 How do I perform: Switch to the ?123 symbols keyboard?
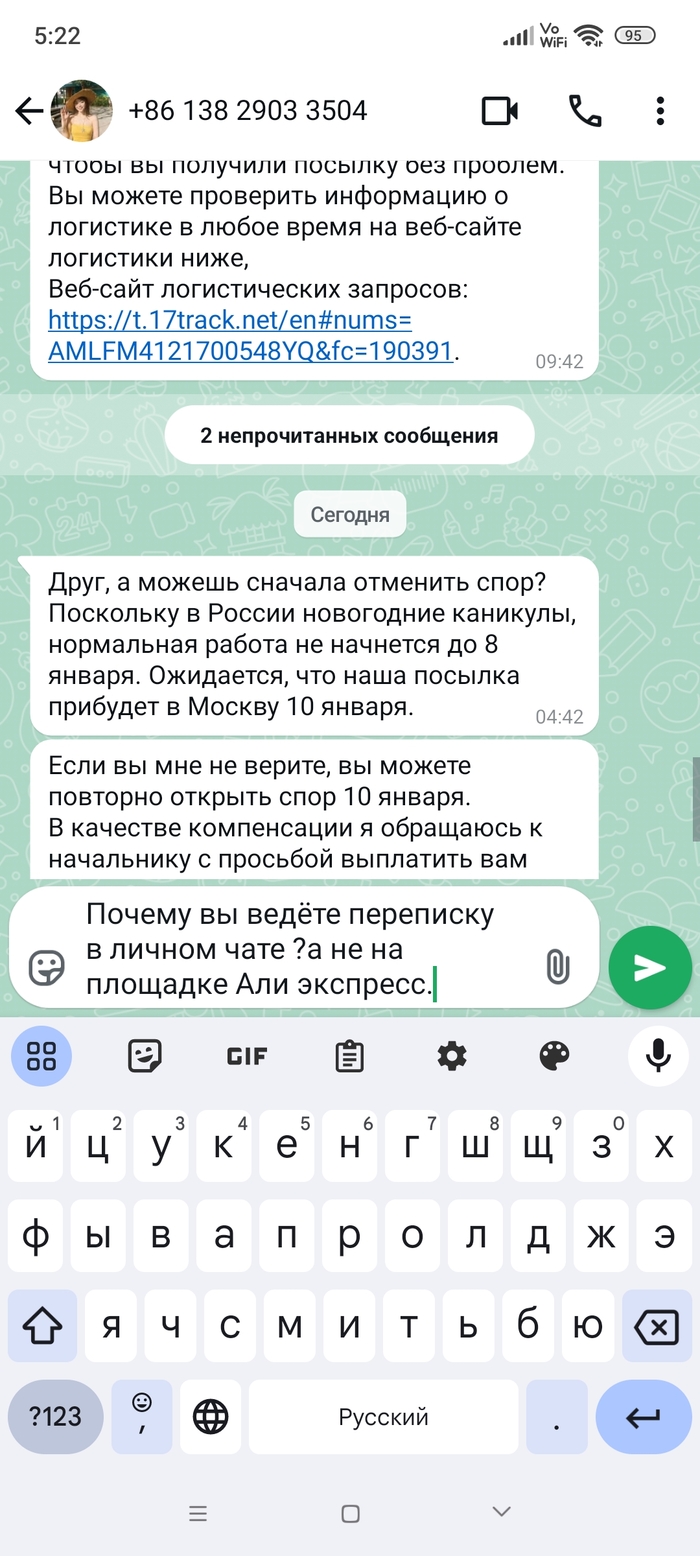pos(55,1416)
